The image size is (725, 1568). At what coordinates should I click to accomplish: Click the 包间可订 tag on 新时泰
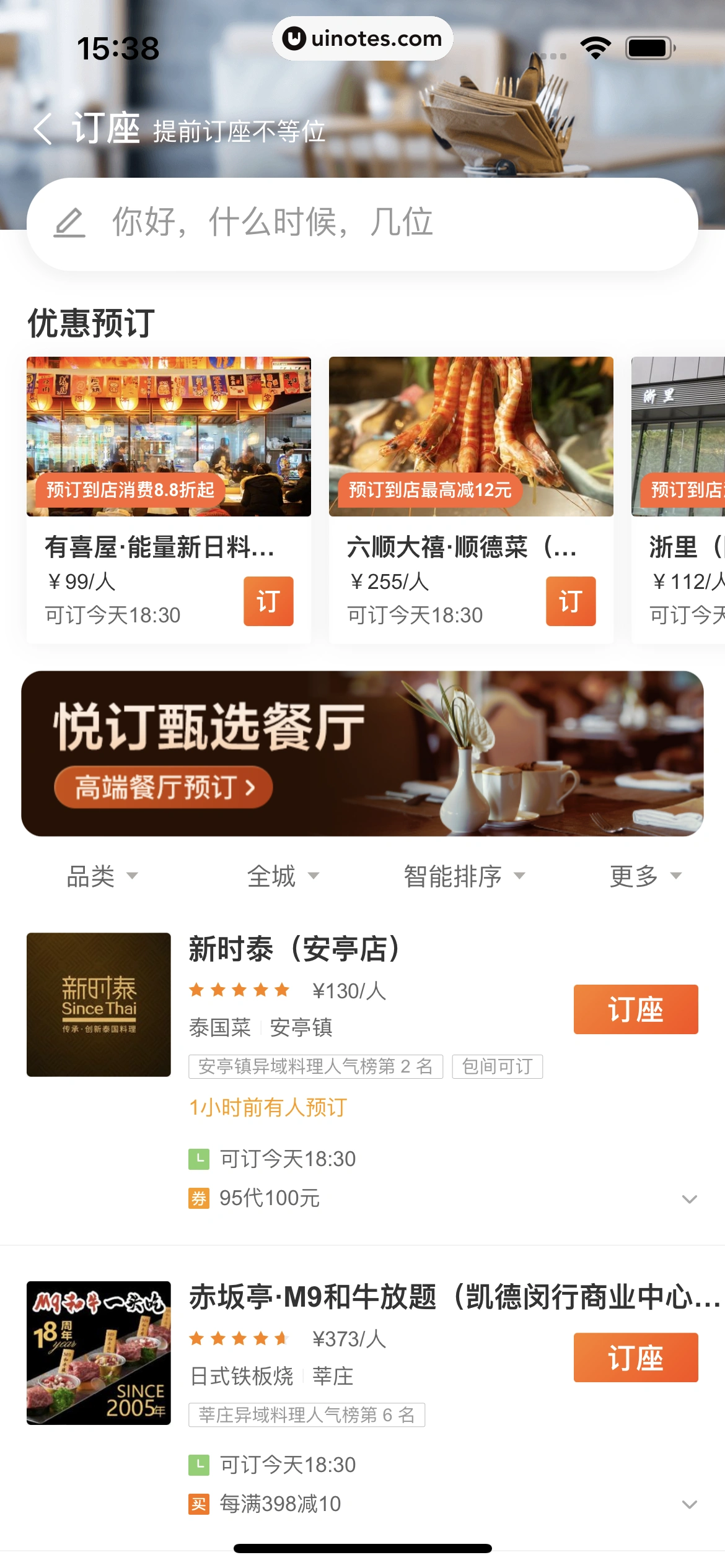pos(498,1066)
